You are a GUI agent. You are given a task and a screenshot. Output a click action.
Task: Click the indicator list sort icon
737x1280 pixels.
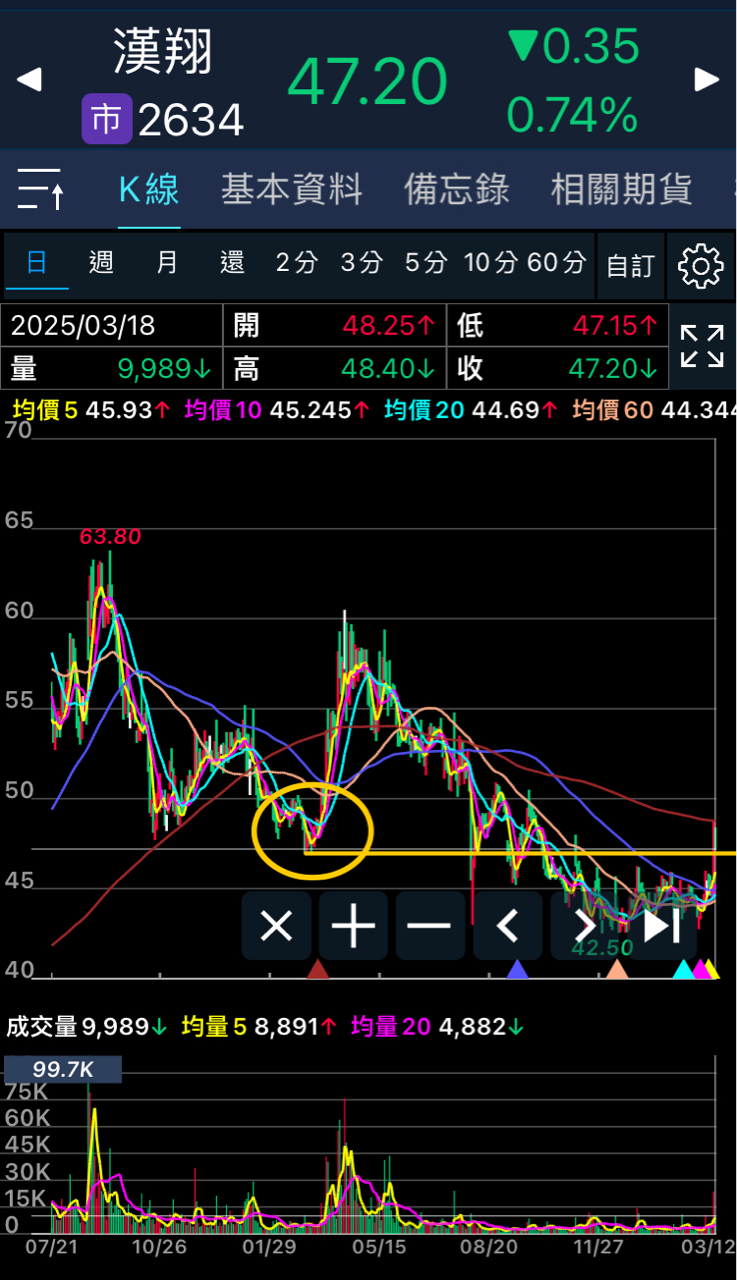tap(38, 190)
